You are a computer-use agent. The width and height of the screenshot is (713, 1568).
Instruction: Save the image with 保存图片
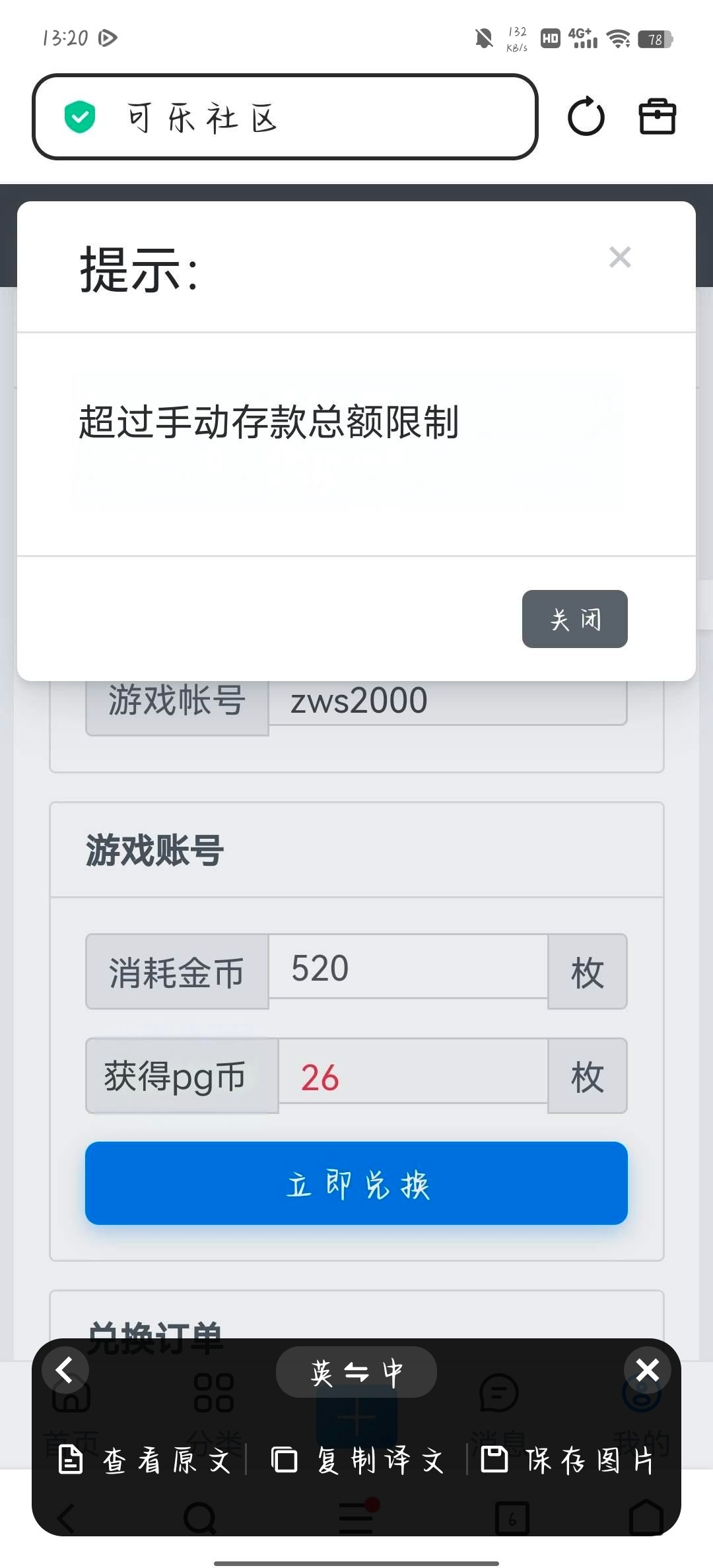click(x=568, y=1460)
